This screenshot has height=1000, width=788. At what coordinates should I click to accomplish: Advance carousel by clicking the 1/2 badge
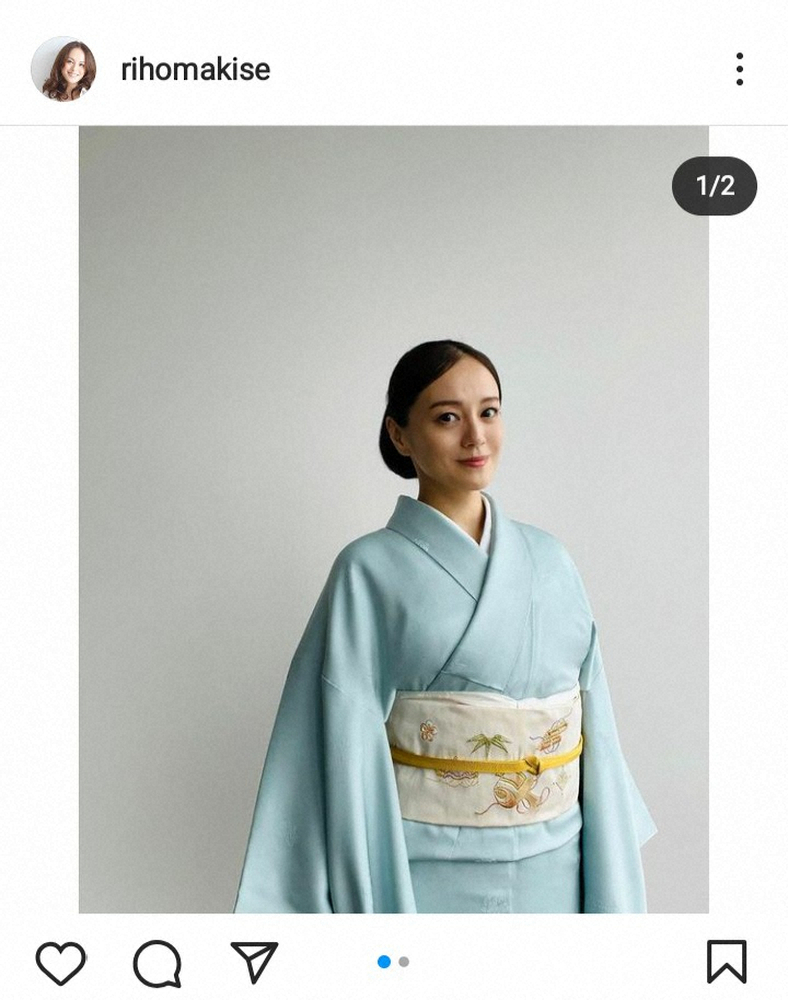[x=712, y=184]
